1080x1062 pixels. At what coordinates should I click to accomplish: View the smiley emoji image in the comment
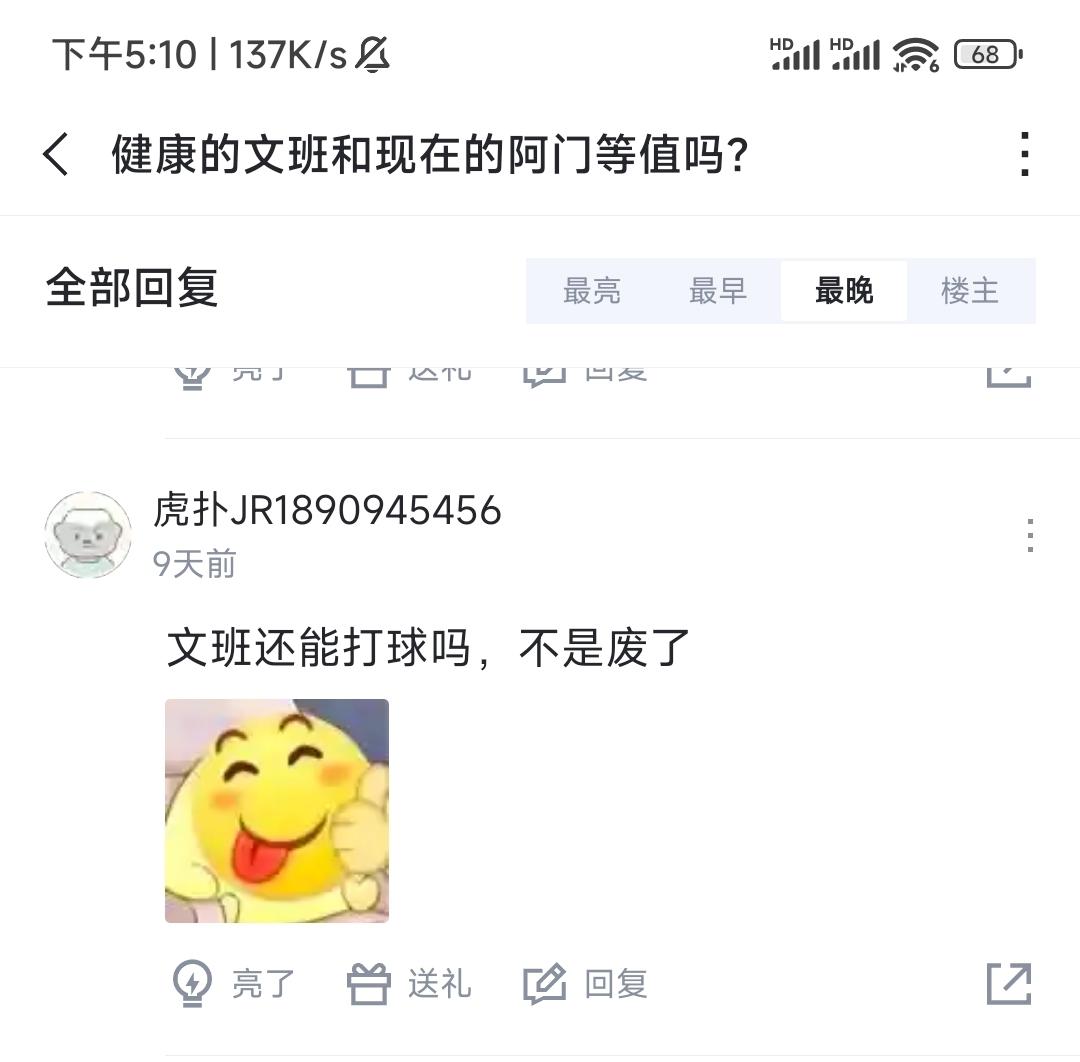277,810
